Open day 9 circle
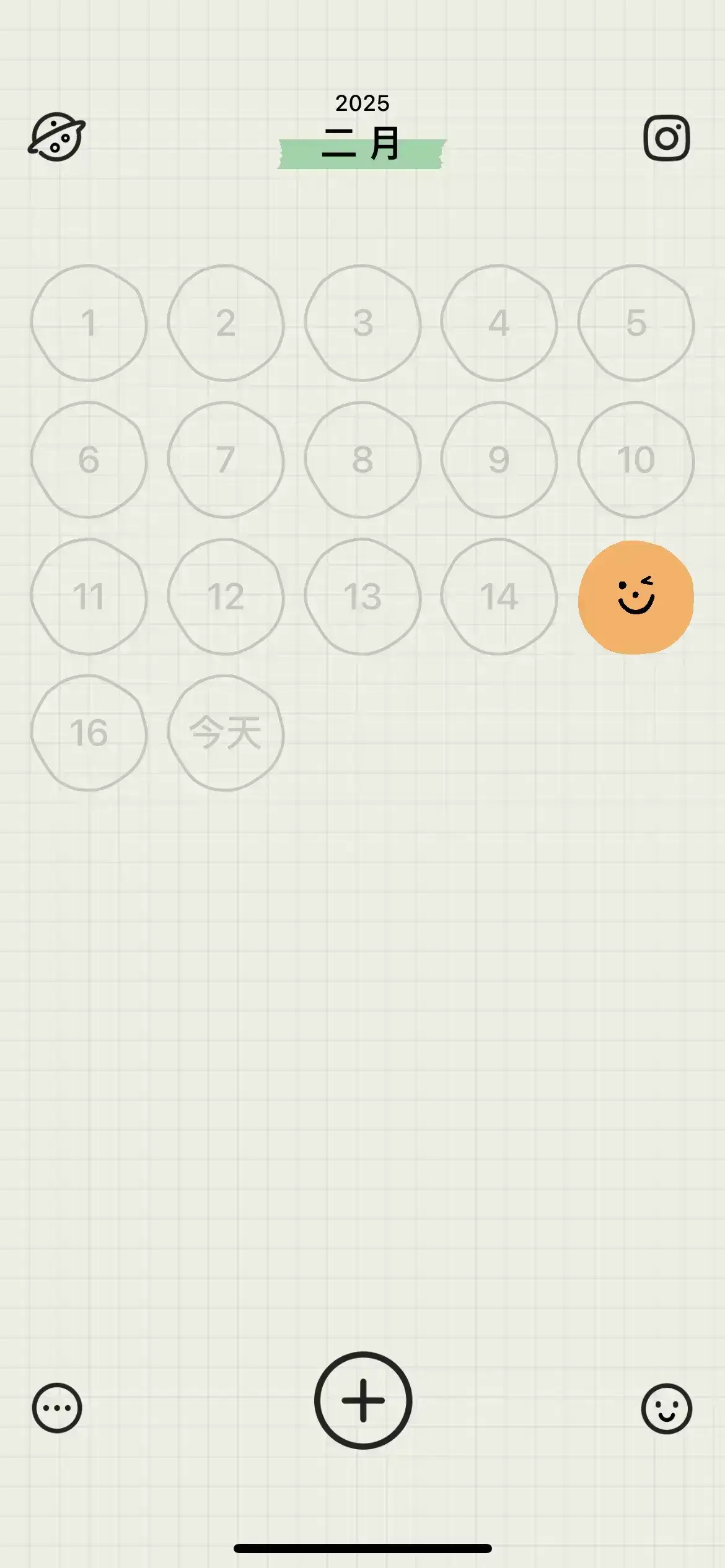 (x=499, y=460)
